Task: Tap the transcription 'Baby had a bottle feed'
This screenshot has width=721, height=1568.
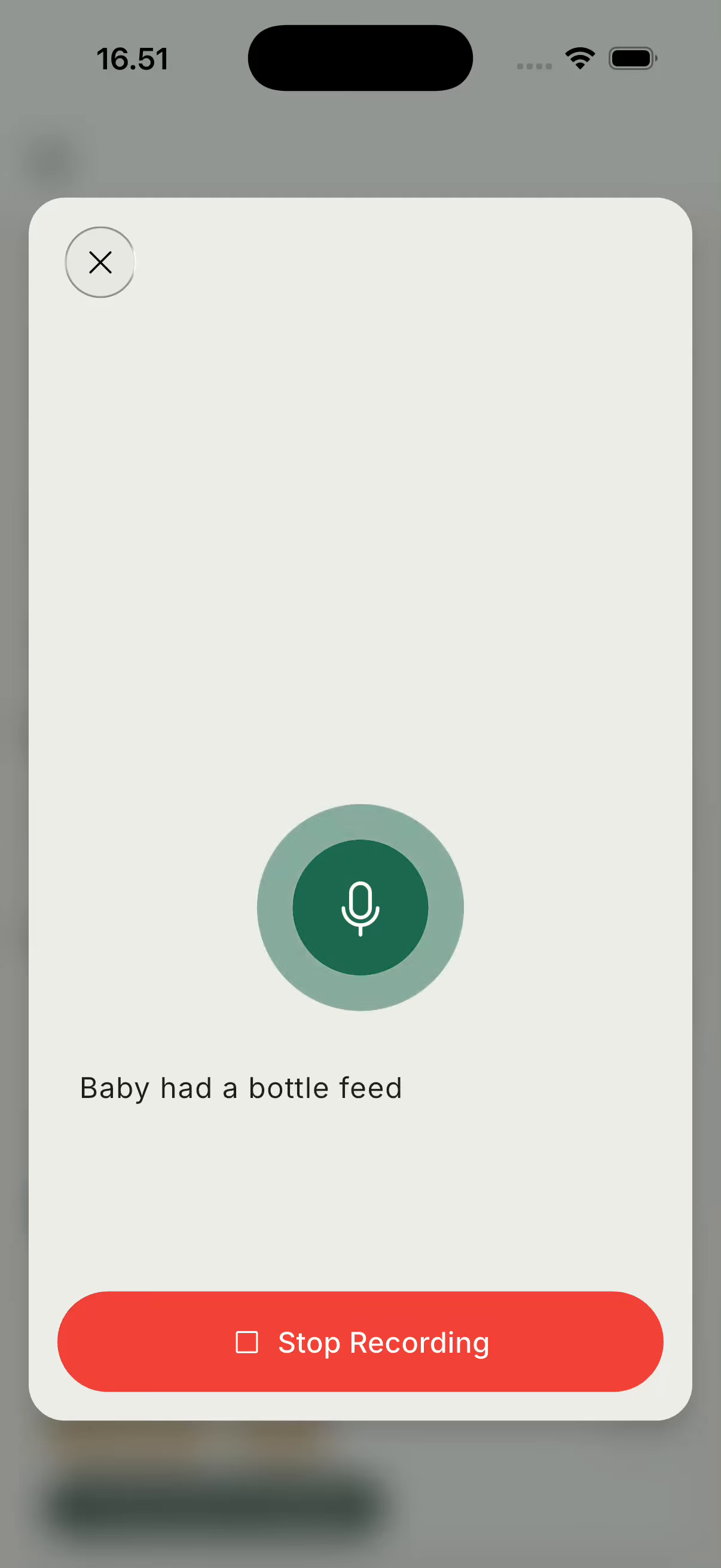Action: 241,1088
